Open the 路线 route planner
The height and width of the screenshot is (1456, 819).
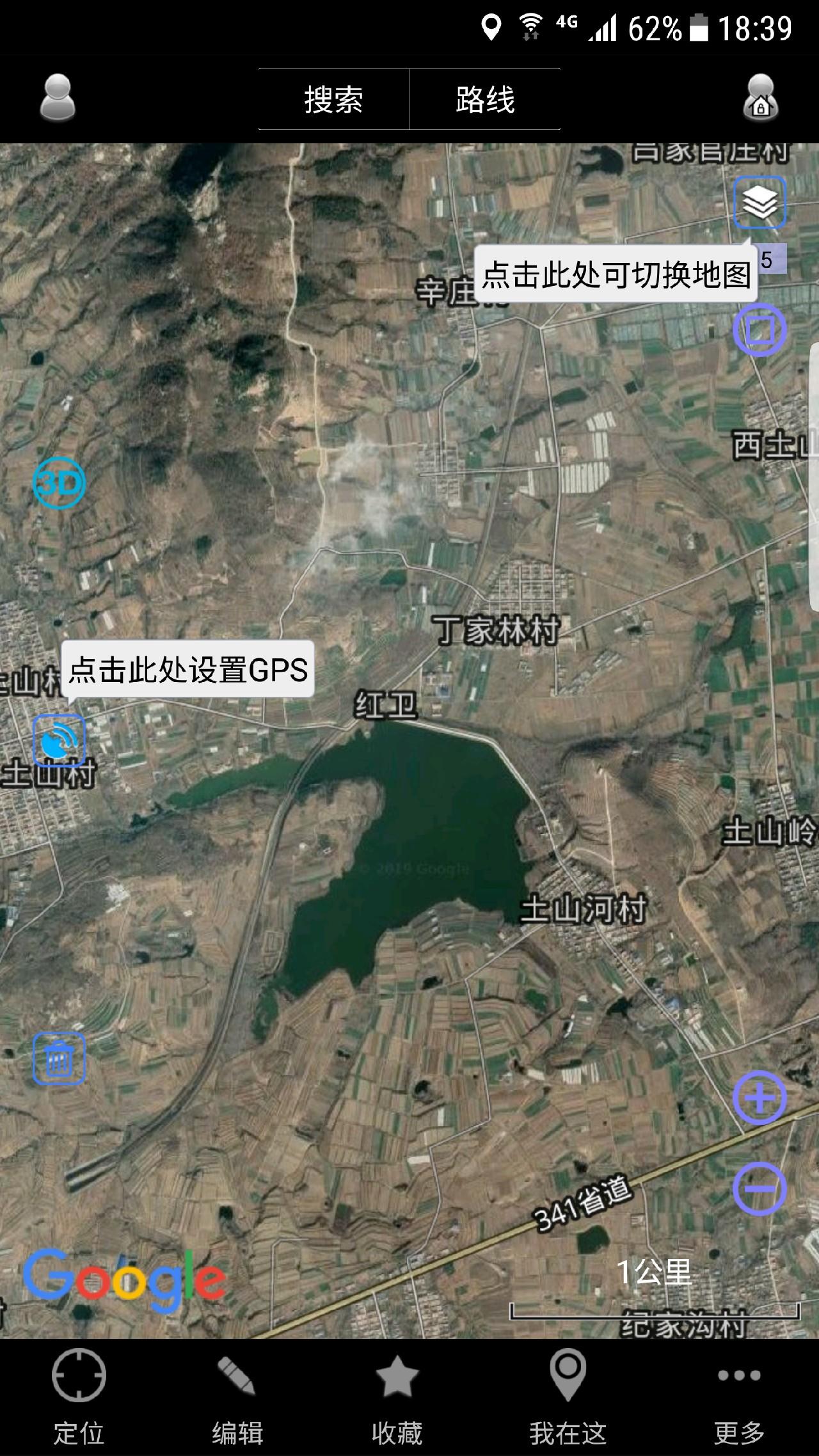485,100
